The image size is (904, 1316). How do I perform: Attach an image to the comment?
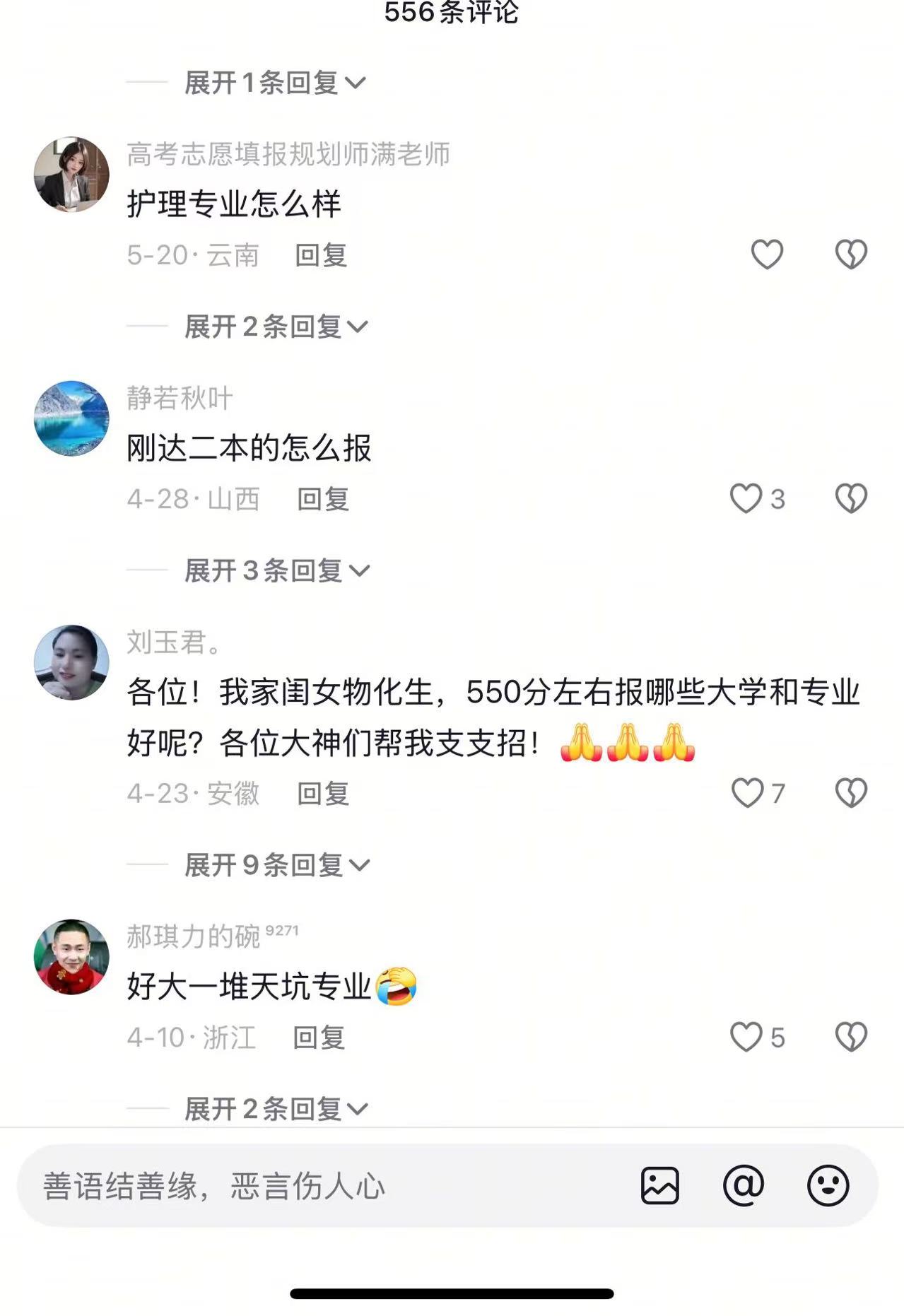659,1186
